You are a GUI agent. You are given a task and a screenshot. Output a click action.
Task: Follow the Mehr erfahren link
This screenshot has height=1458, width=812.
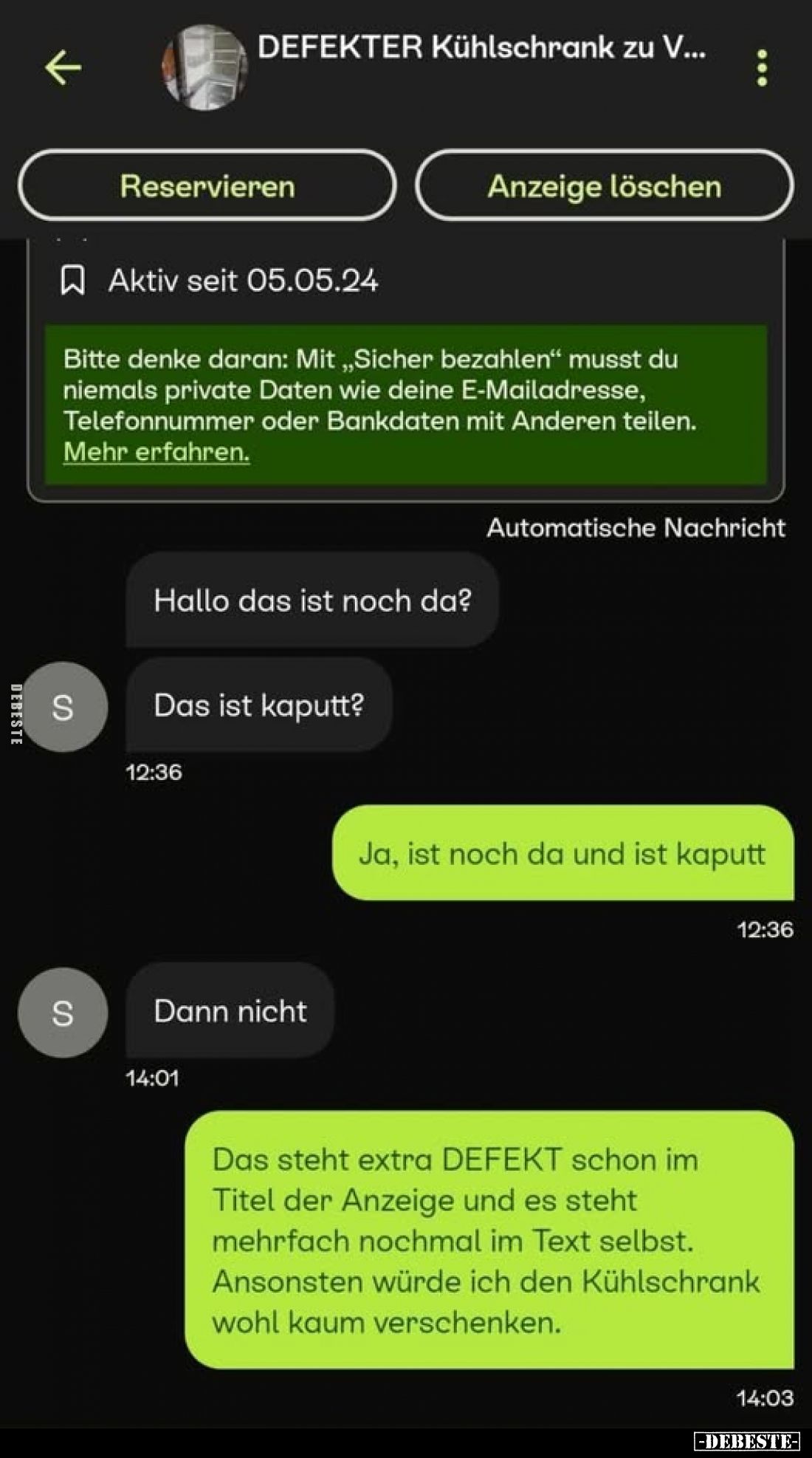click(x=156, y=452)
